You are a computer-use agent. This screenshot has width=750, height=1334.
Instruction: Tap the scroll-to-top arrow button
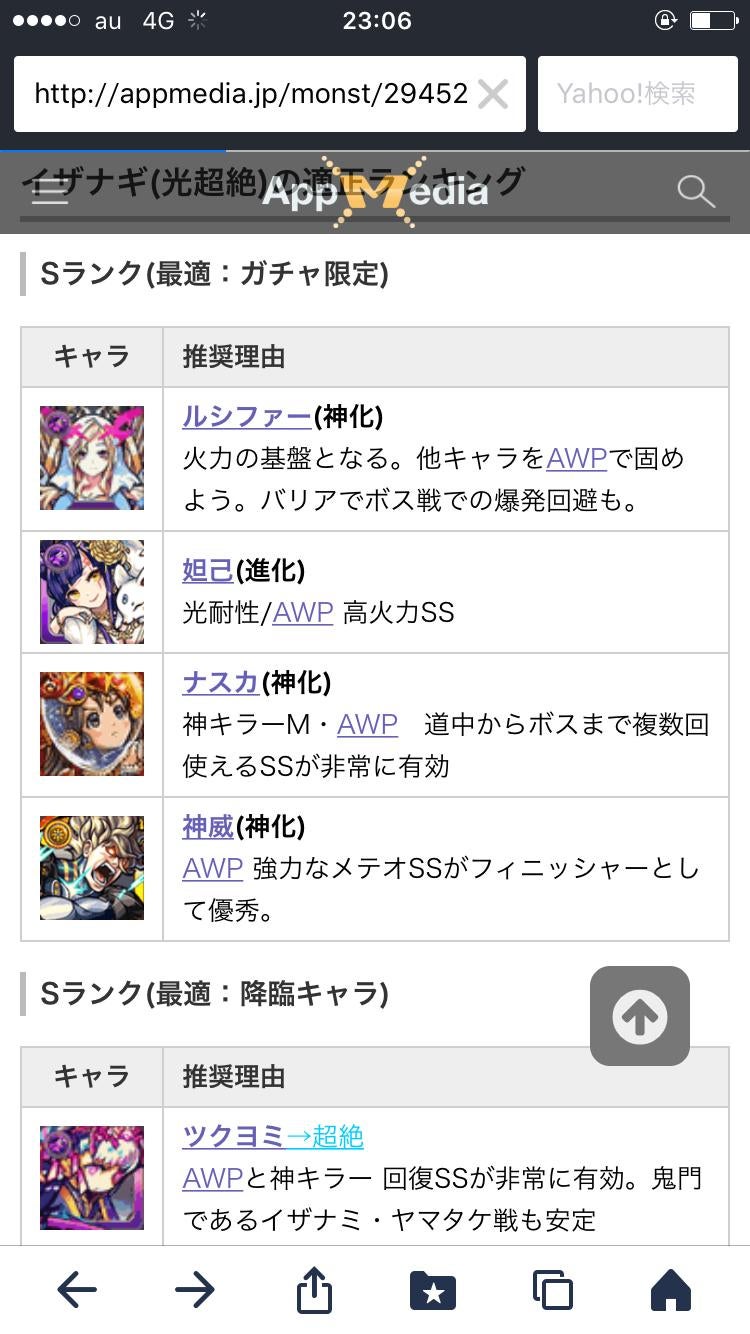[639, 1016]
